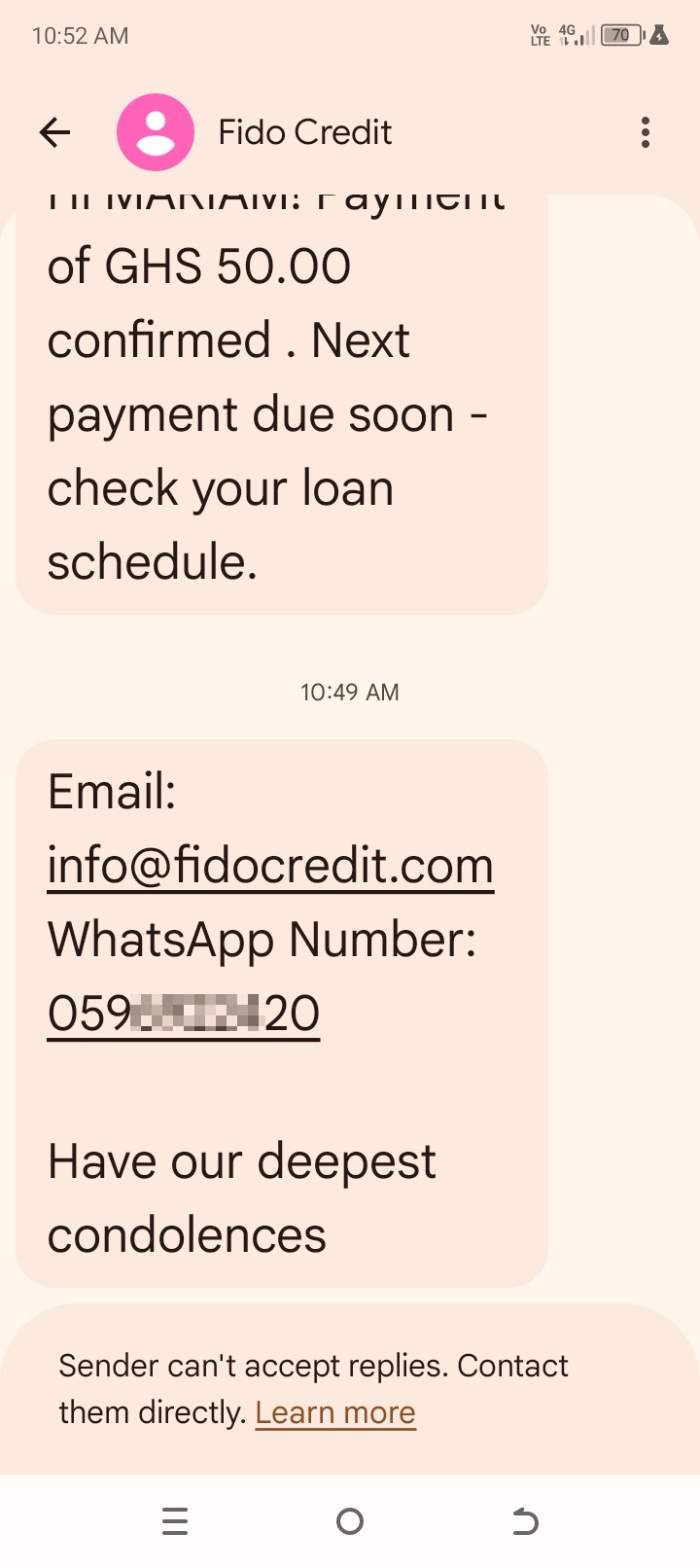Tap the system home button
This screenshot has width=700, height=1568.
coord(350,1521)
